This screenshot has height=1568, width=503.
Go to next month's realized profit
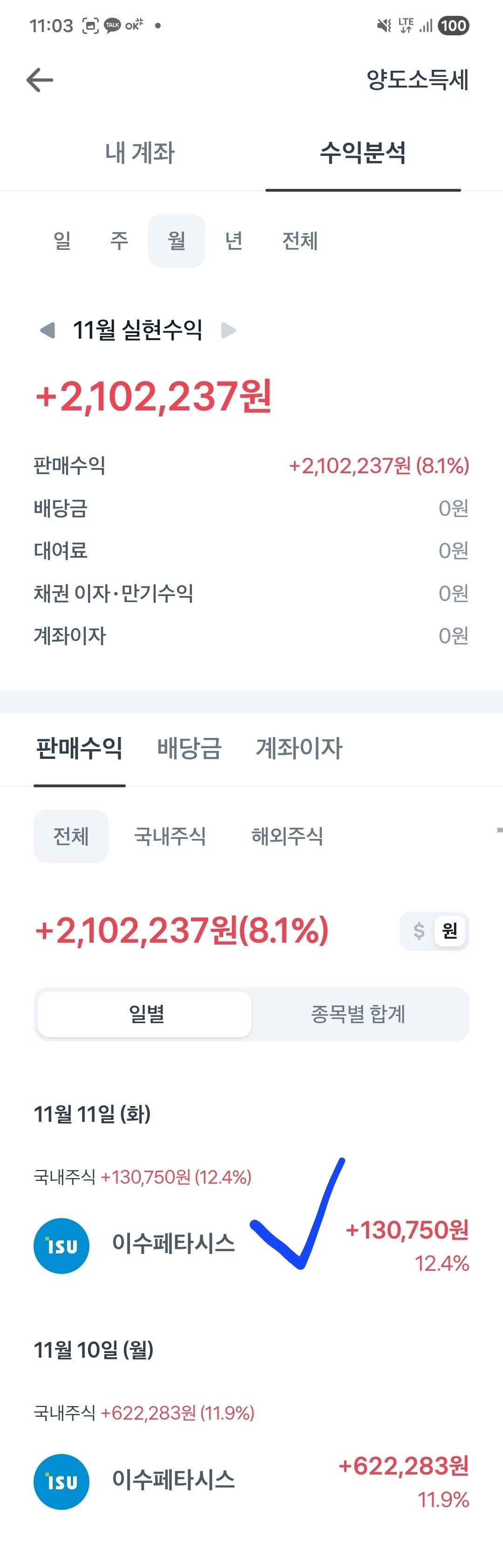click(x=228, y=330)
